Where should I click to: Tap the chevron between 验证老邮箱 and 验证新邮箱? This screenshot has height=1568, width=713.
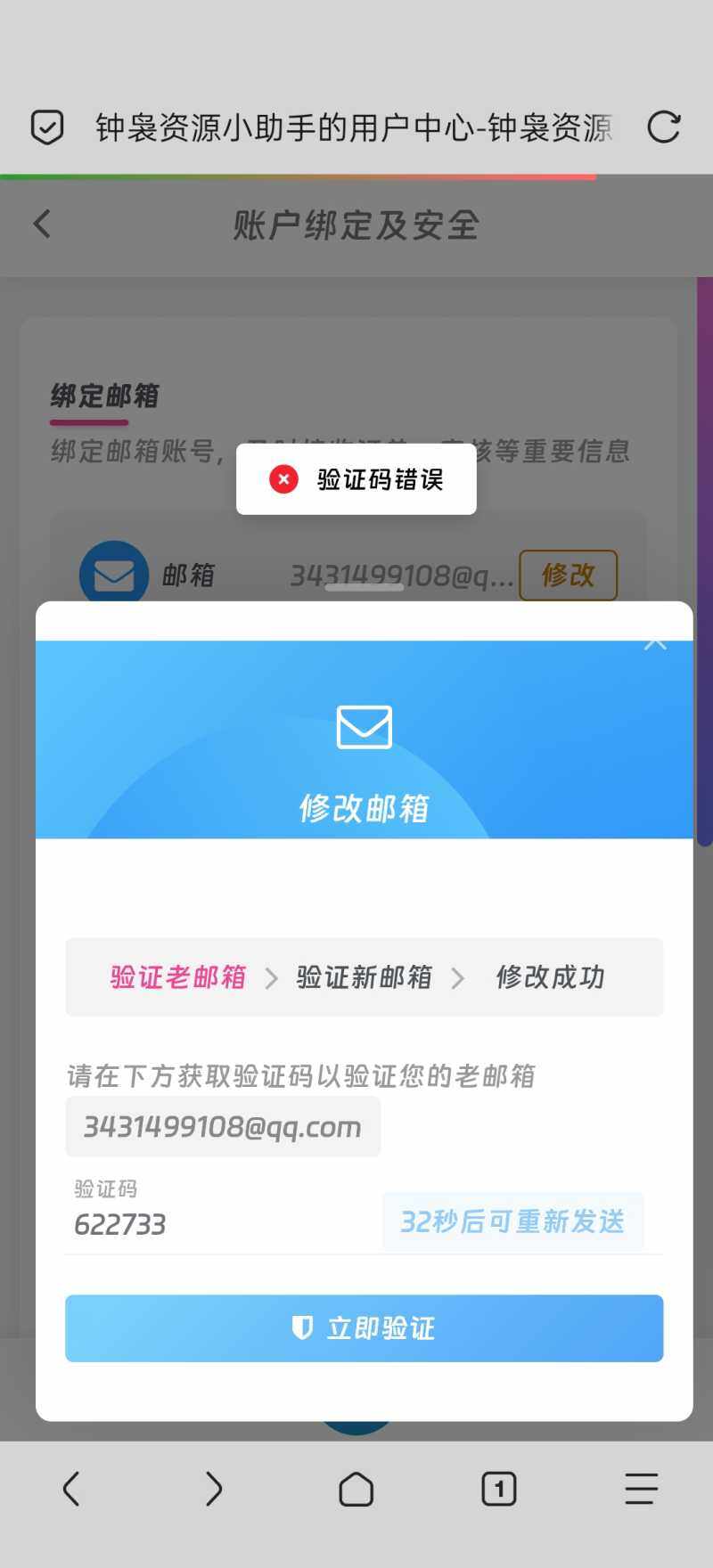point(270,977)
